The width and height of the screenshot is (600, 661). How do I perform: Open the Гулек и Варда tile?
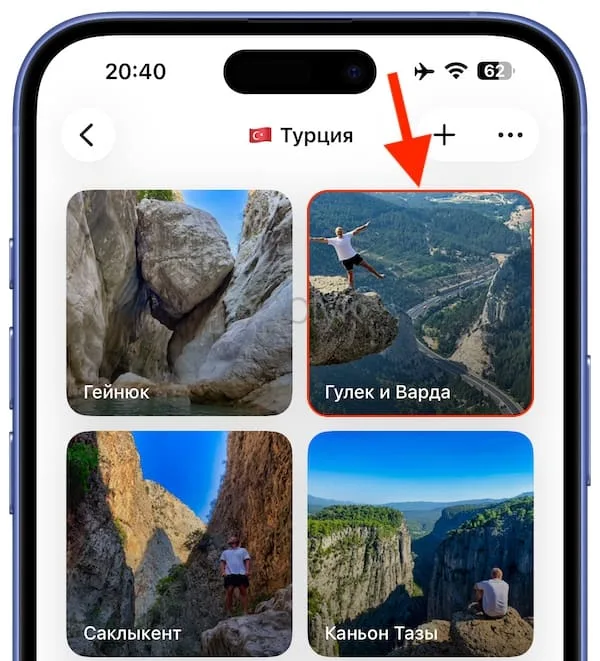pos(420,302)
